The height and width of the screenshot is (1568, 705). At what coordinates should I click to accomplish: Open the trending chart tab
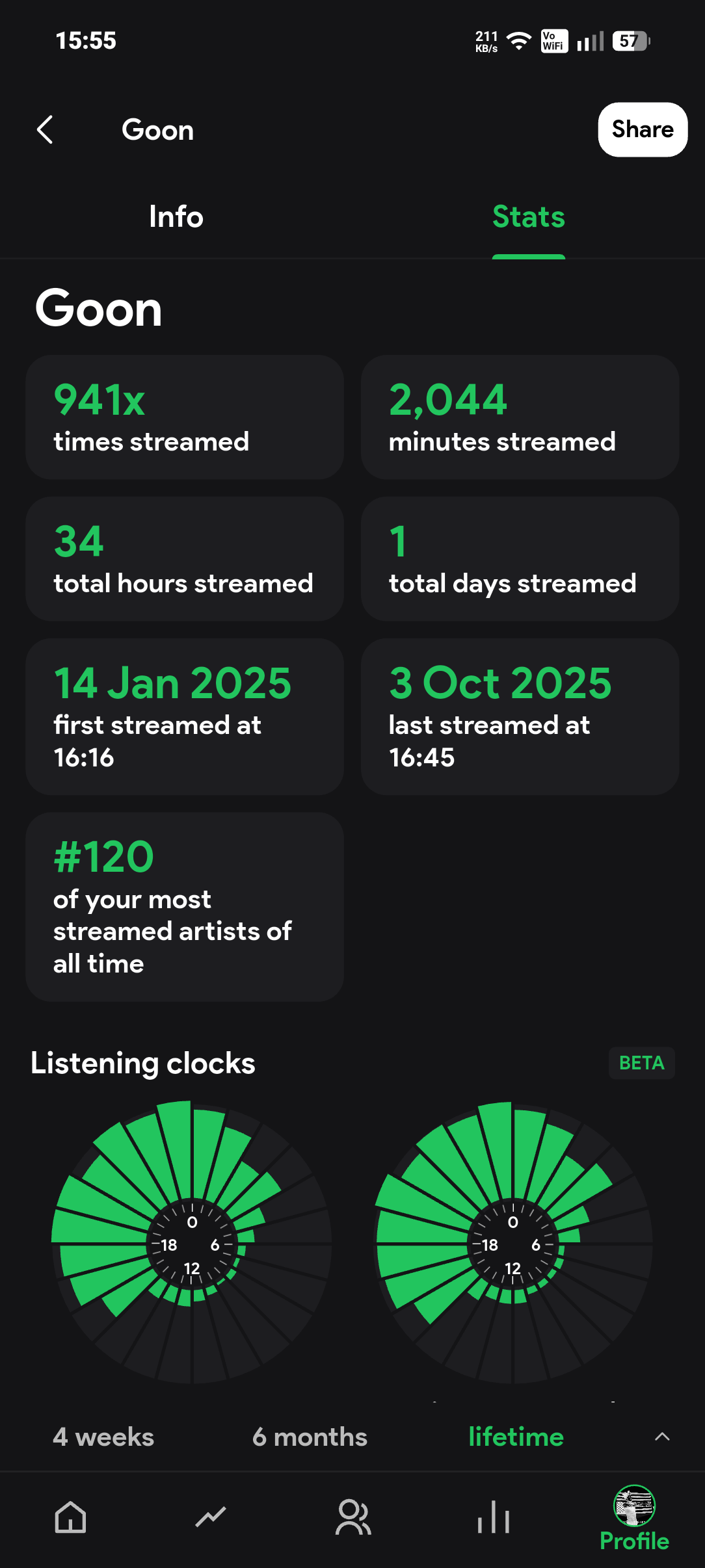coord(211,1517)
